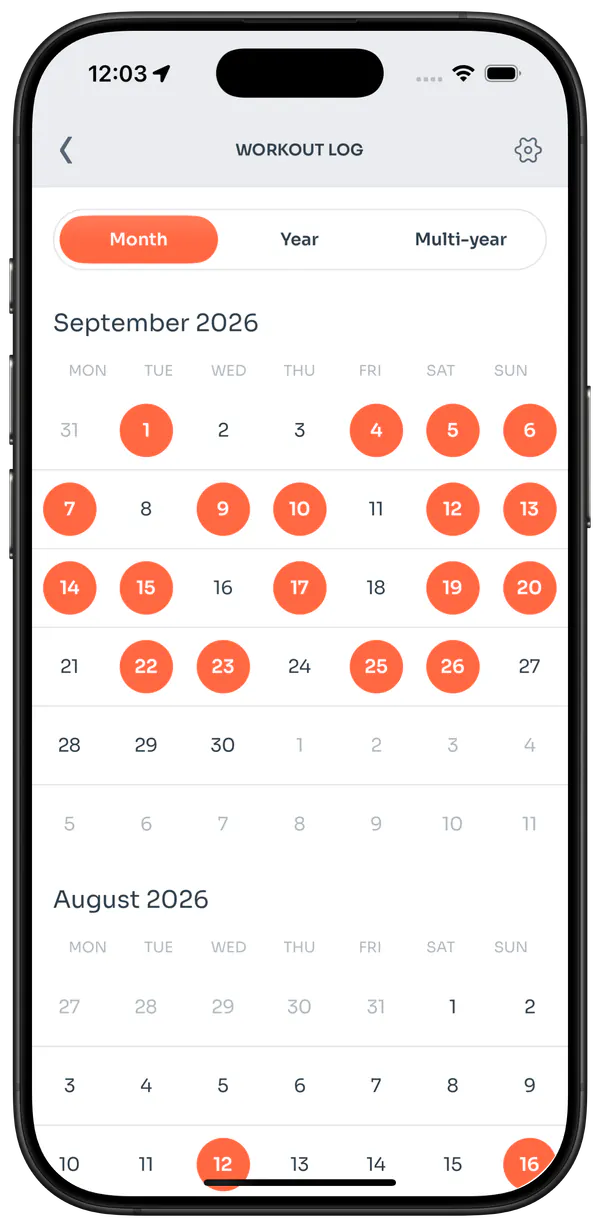Viewport: 600px width, 1227px height.
Task: Tap September 17 highlighted day
Action: point(299,588)
